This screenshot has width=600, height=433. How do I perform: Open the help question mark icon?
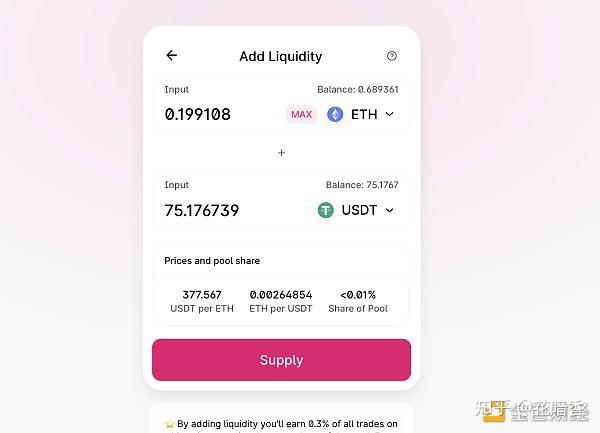coord(391,56)
